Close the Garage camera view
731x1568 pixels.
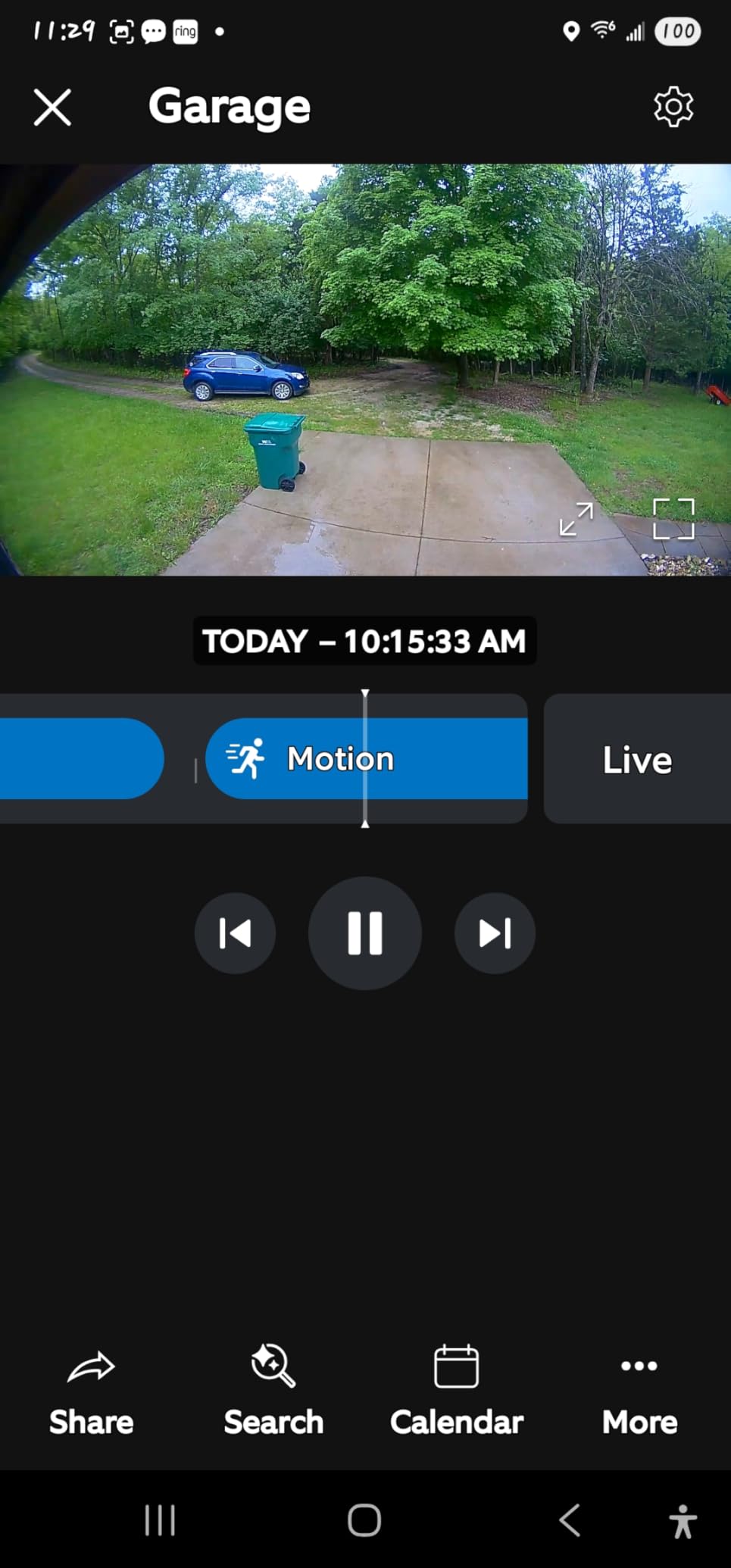[x=52, y=107]
